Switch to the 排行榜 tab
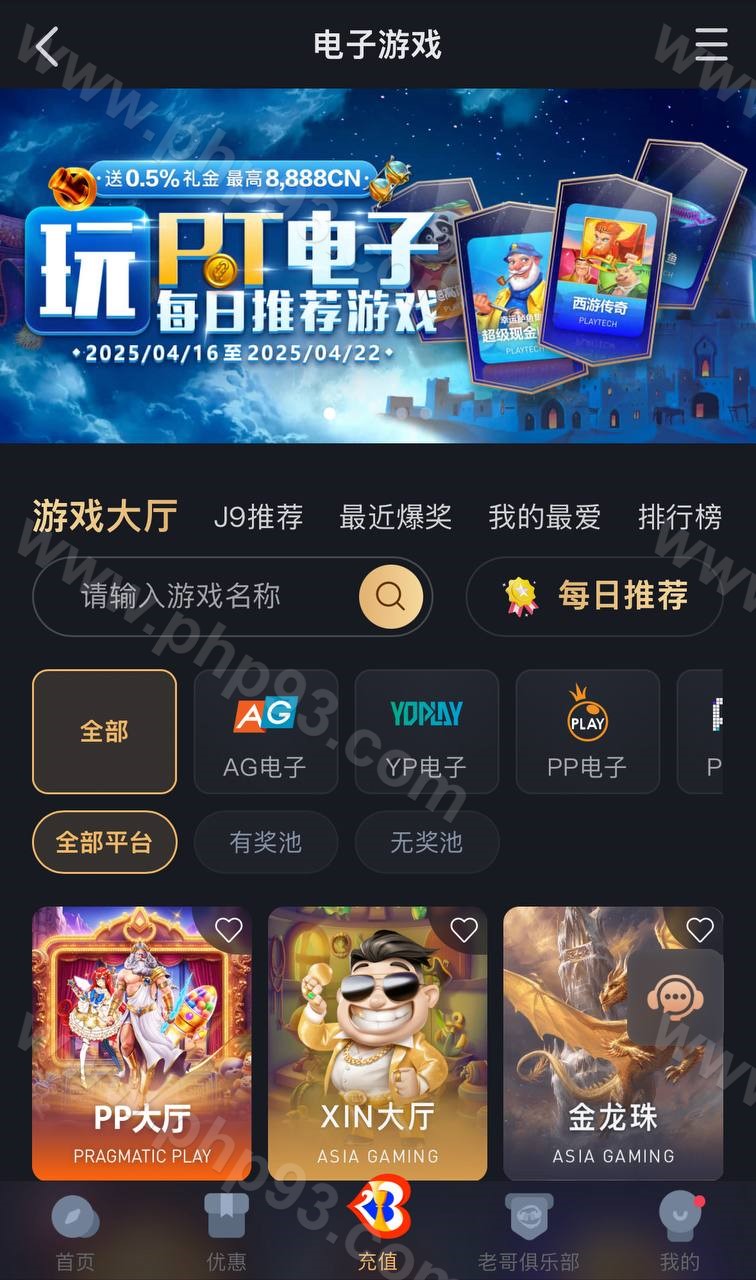The height and width of the screenshot is (1280, 756). 679,517
